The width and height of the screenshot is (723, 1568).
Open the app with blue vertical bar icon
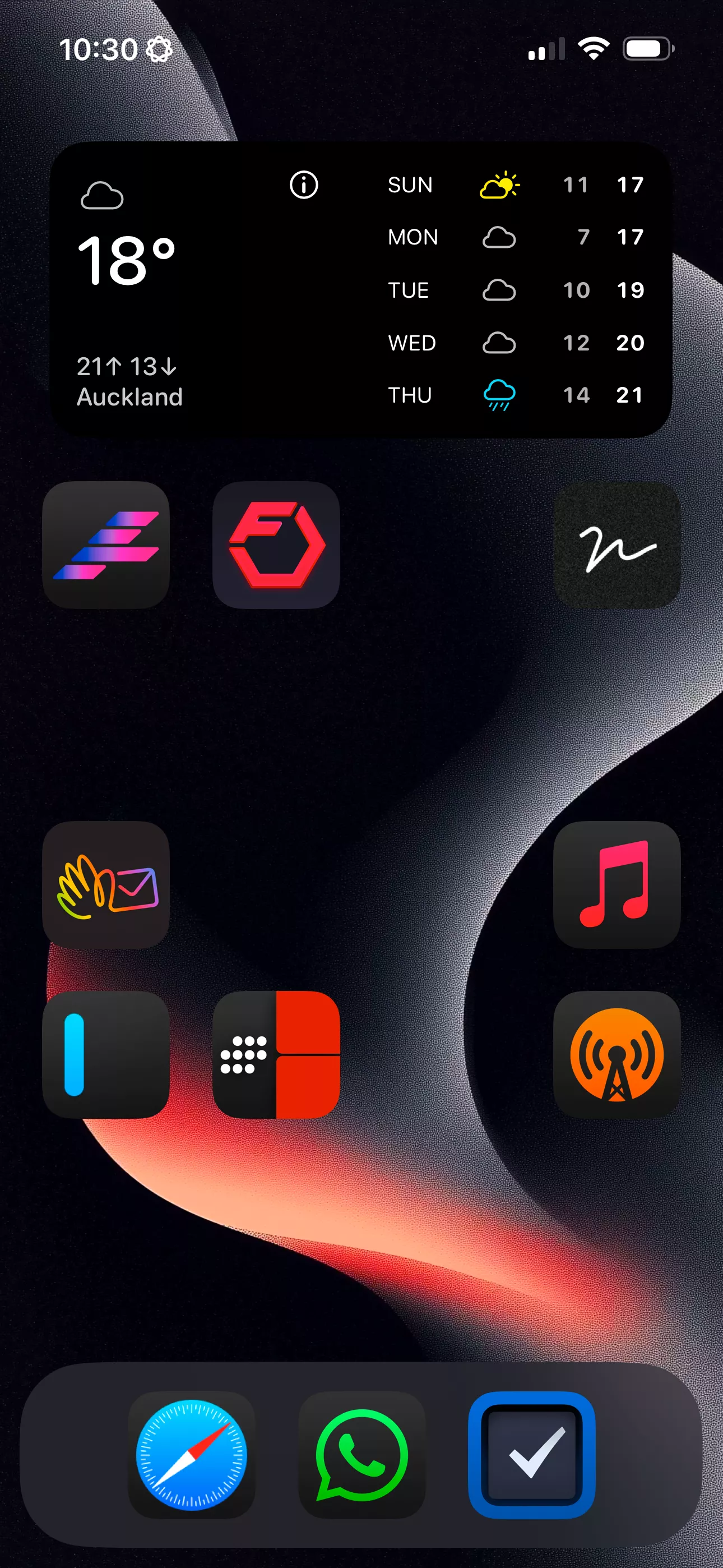click(x=106, y=1054)
